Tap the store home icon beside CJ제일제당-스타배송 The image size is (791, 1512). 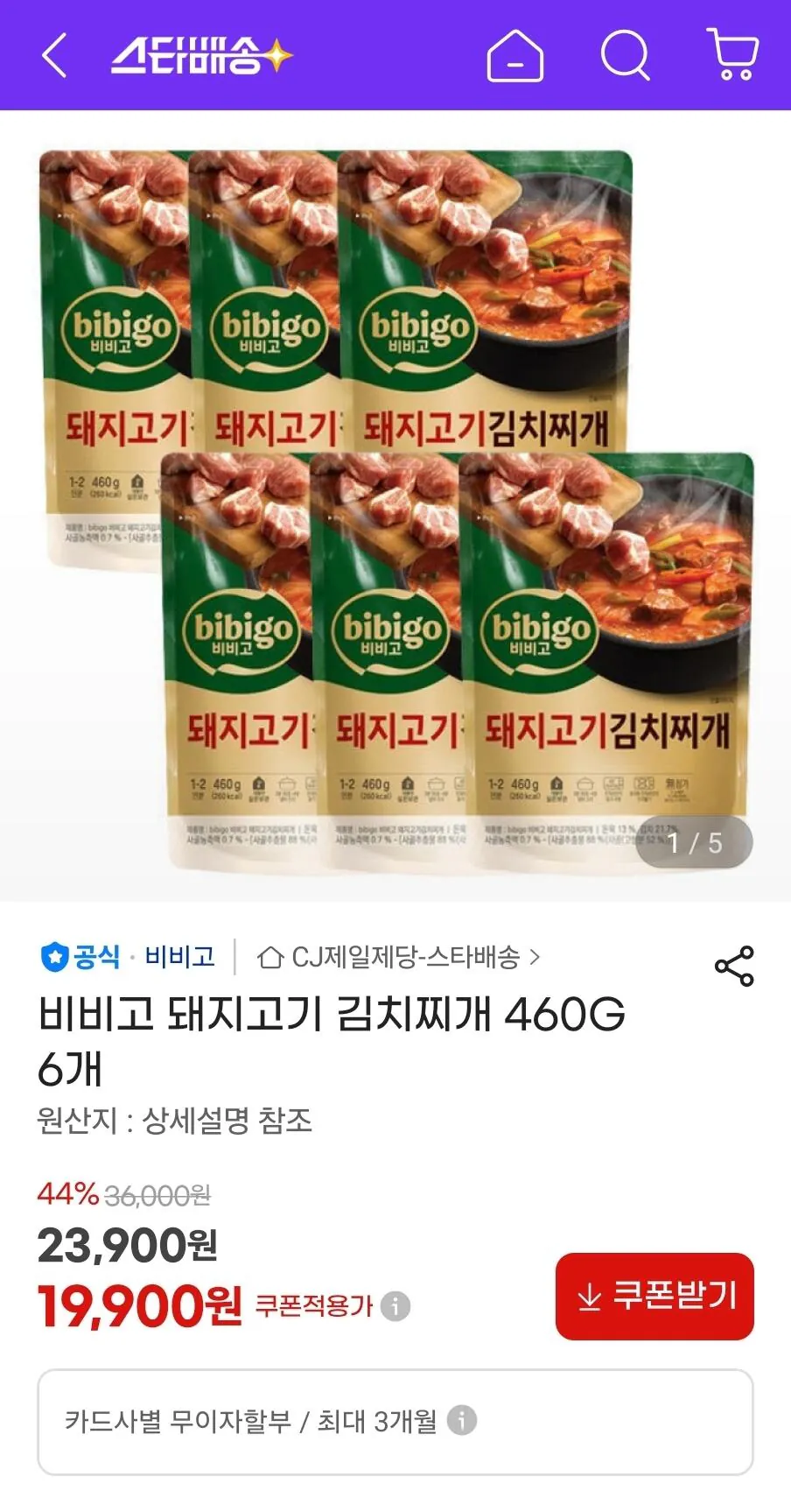pyautogui.click(x=269, y=958)
